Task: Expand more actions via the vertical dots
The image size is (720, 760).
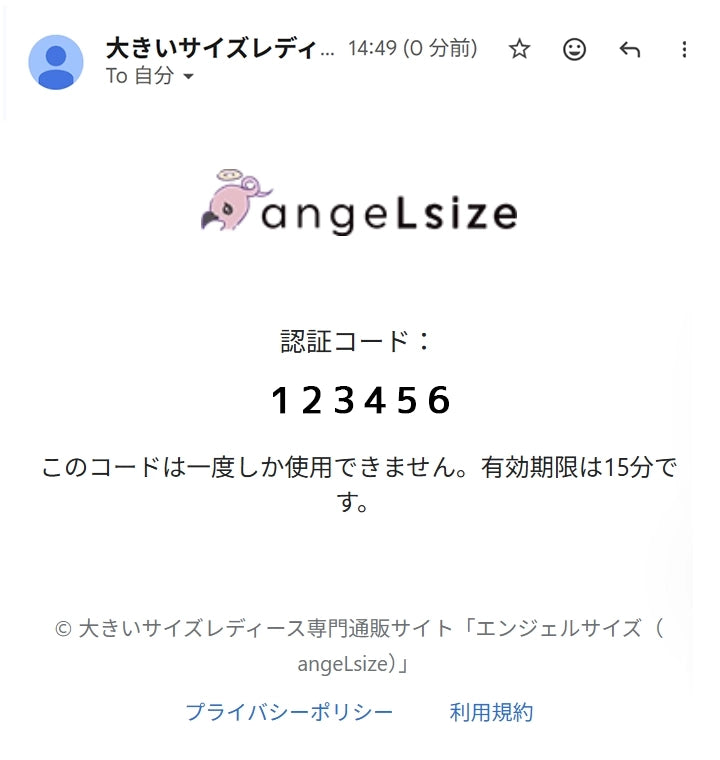Action: [x=683, y=47]
